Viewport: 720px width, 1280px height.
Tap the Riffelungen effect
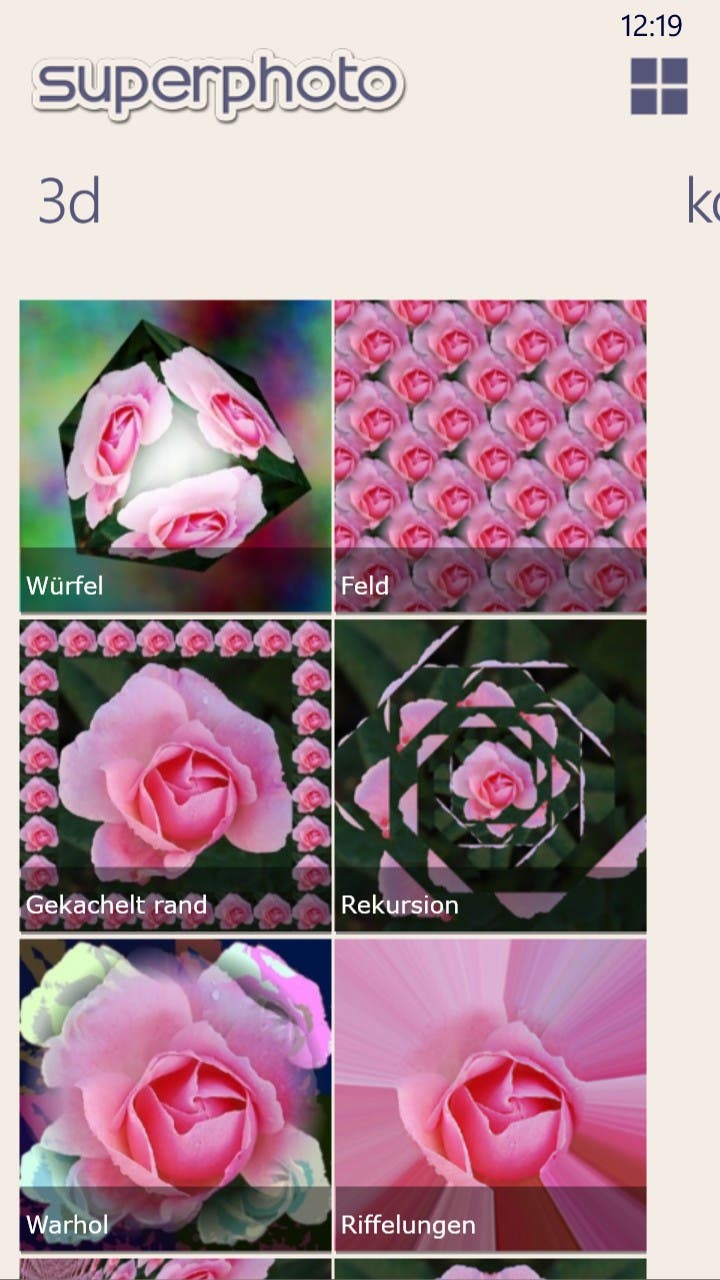(x=490, y=1095)
